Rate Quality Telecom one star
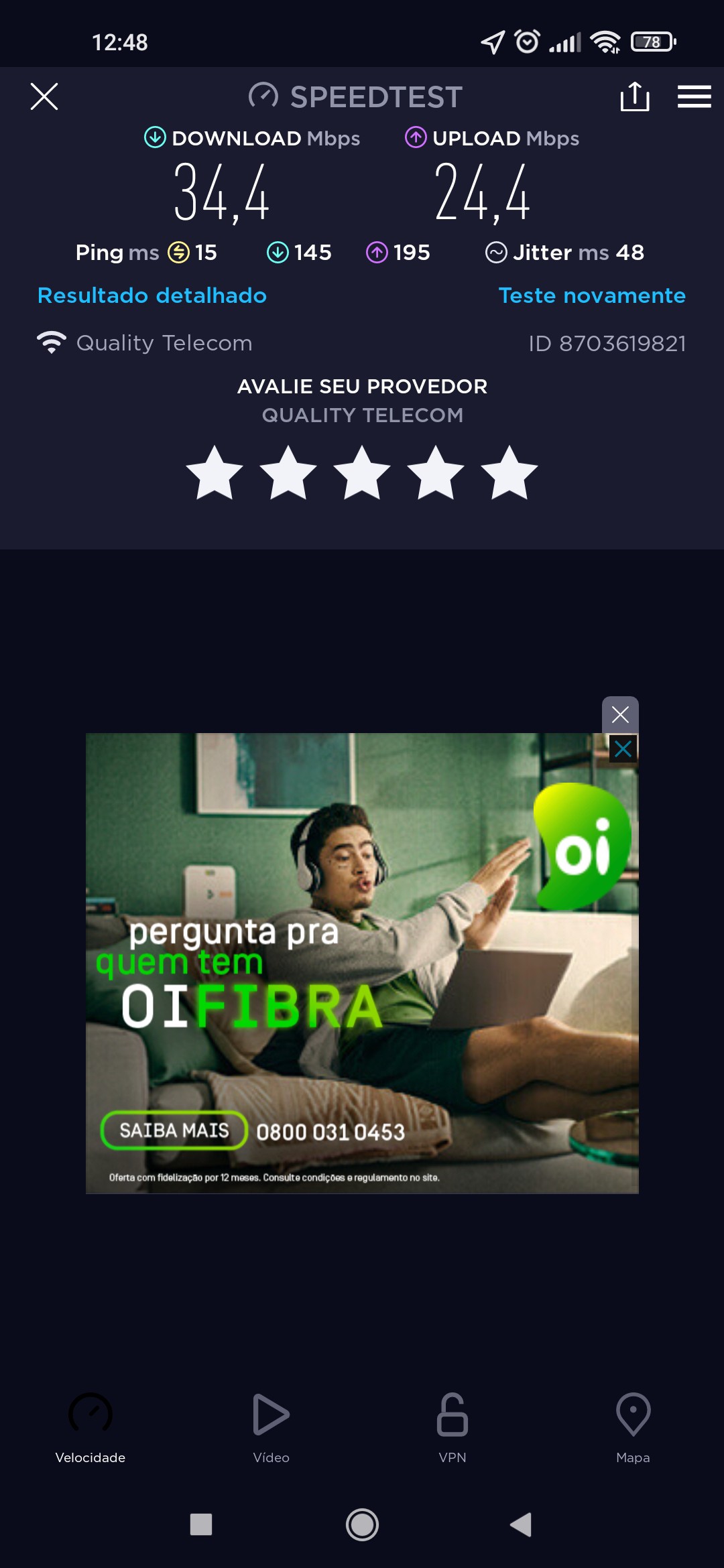 pos(215,473)
